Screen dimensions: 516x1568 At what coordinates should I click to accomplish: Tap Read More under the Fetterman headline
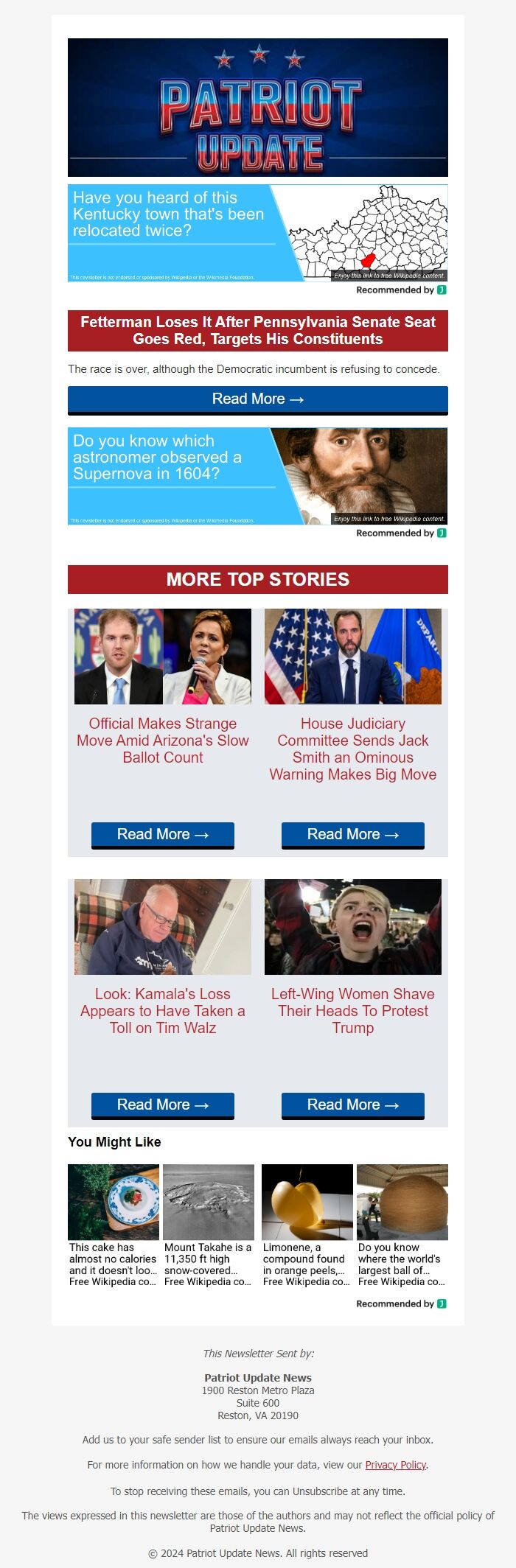[x=257, y=399]
